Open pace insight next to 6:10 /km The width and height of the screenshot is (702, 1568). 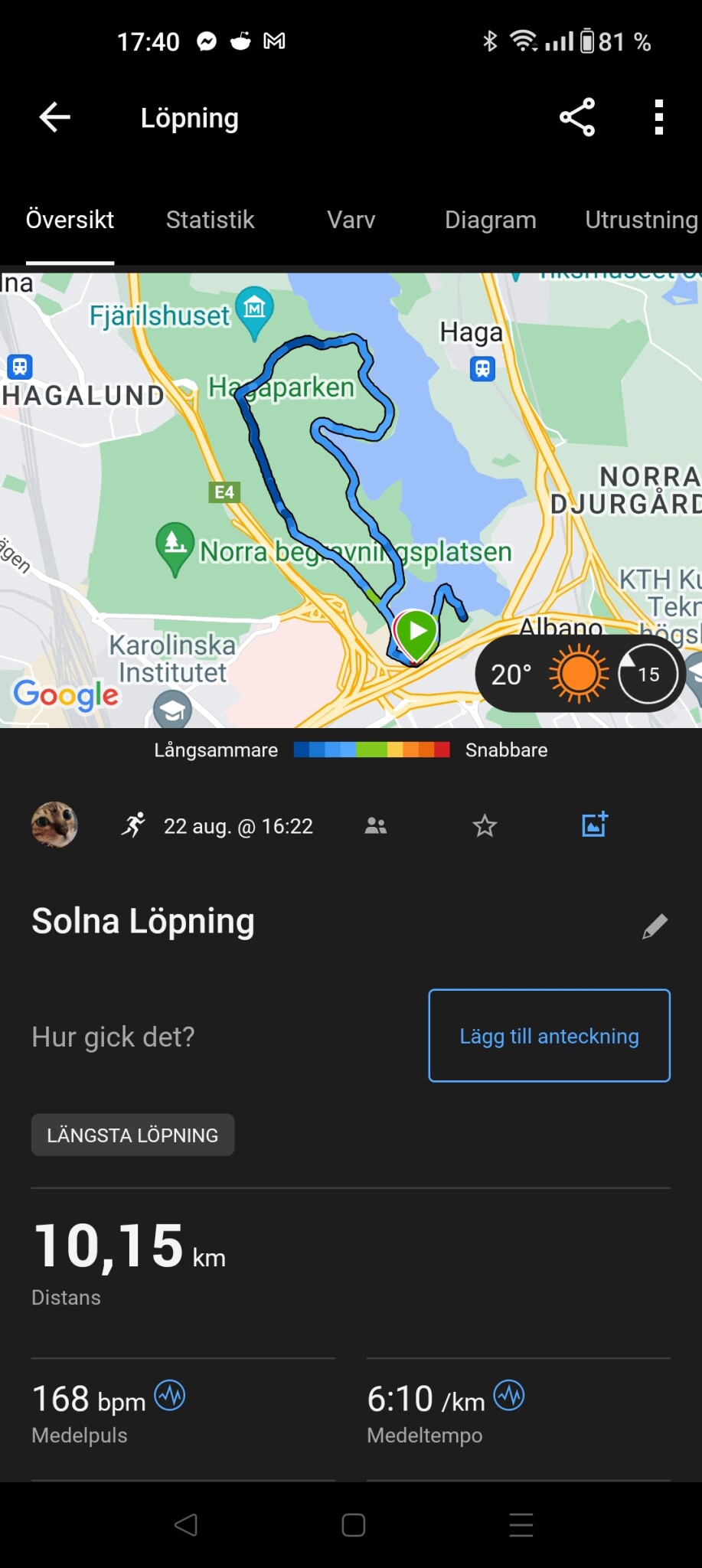pos(508,1395)
